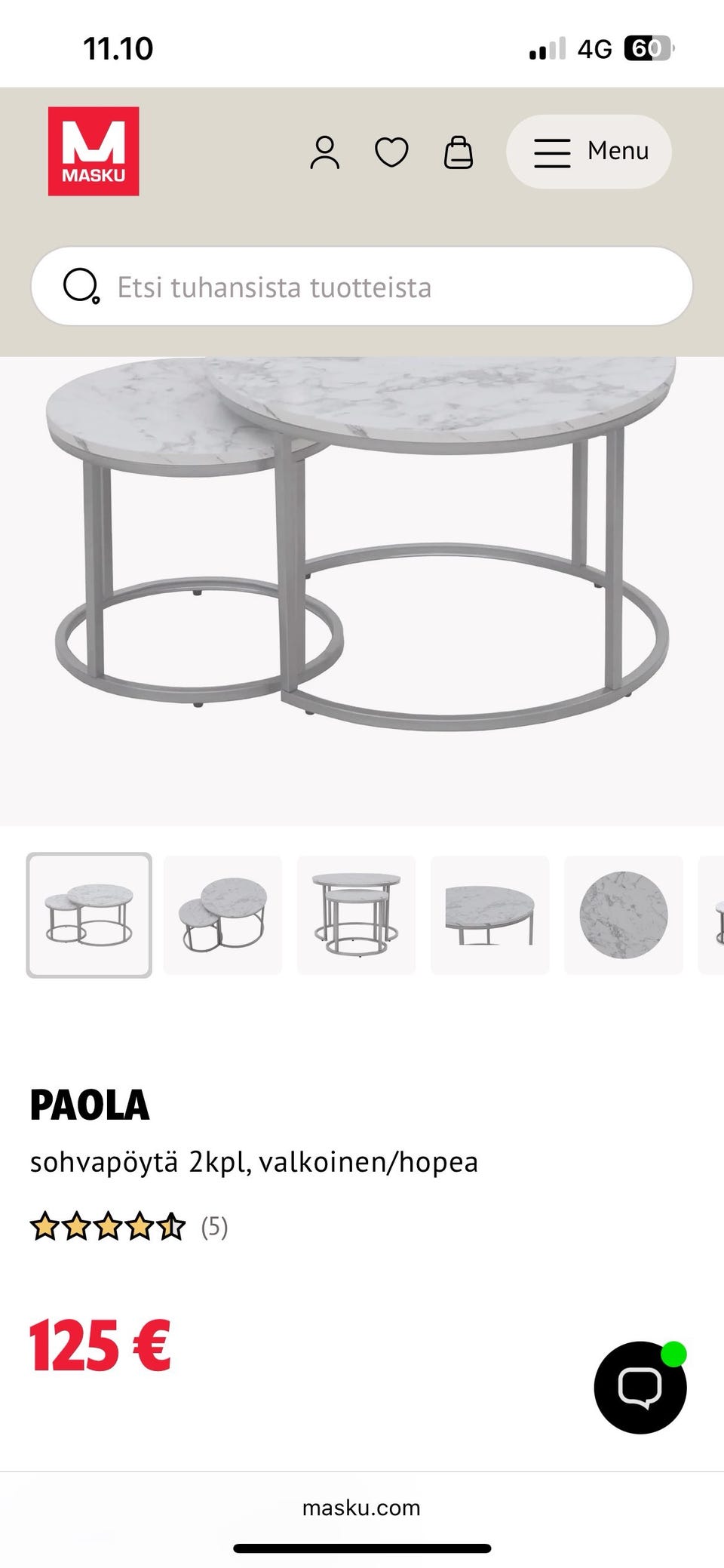This screenshot has height=1568, width=724.
Task: Open the wishlist heart icon
Action: coord(391,152)
